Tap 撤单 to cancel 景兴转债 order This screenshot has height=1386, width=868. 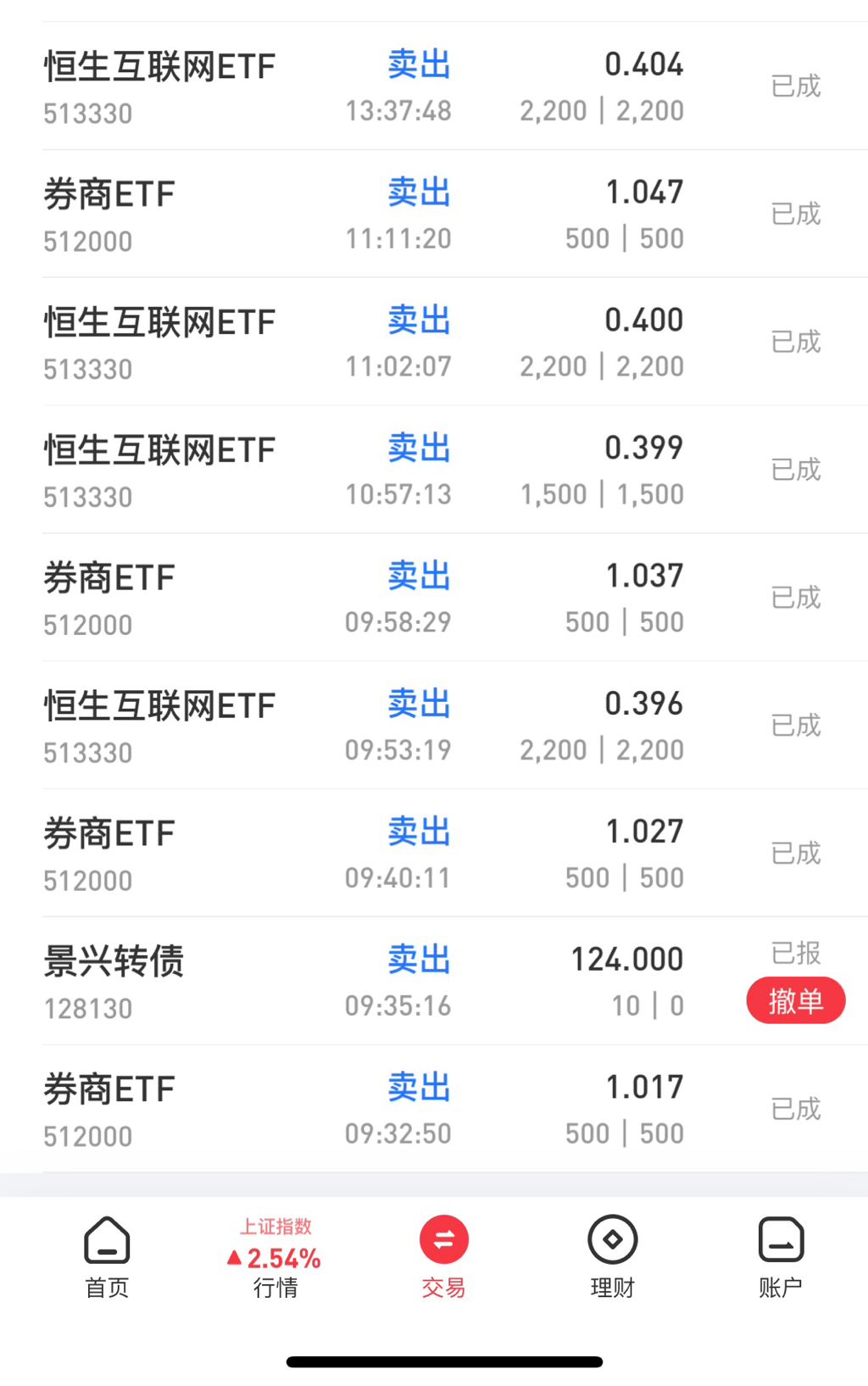(795, 1001)
